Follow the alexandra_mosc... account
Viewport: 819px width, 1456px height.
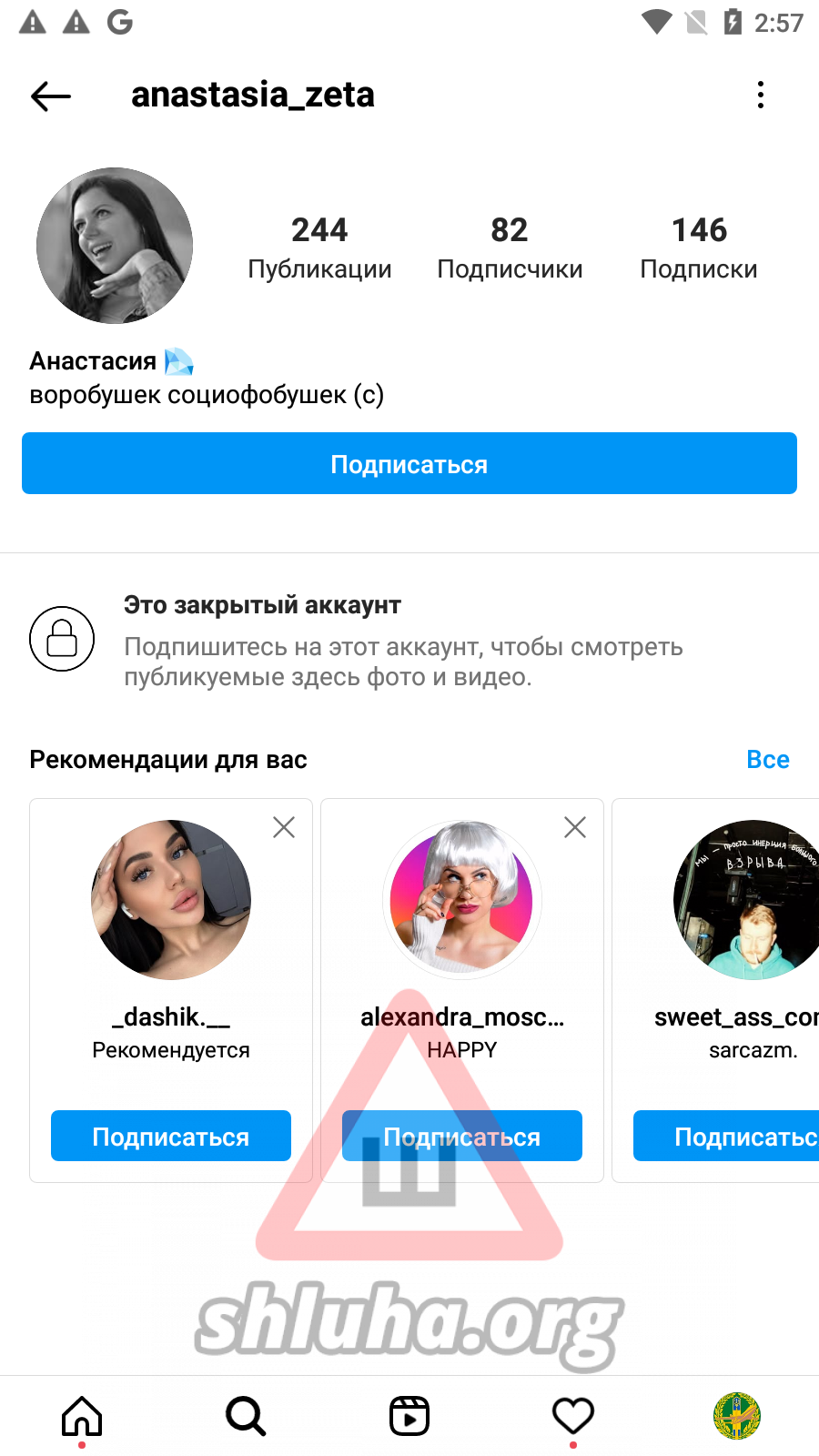(462, 1136)
